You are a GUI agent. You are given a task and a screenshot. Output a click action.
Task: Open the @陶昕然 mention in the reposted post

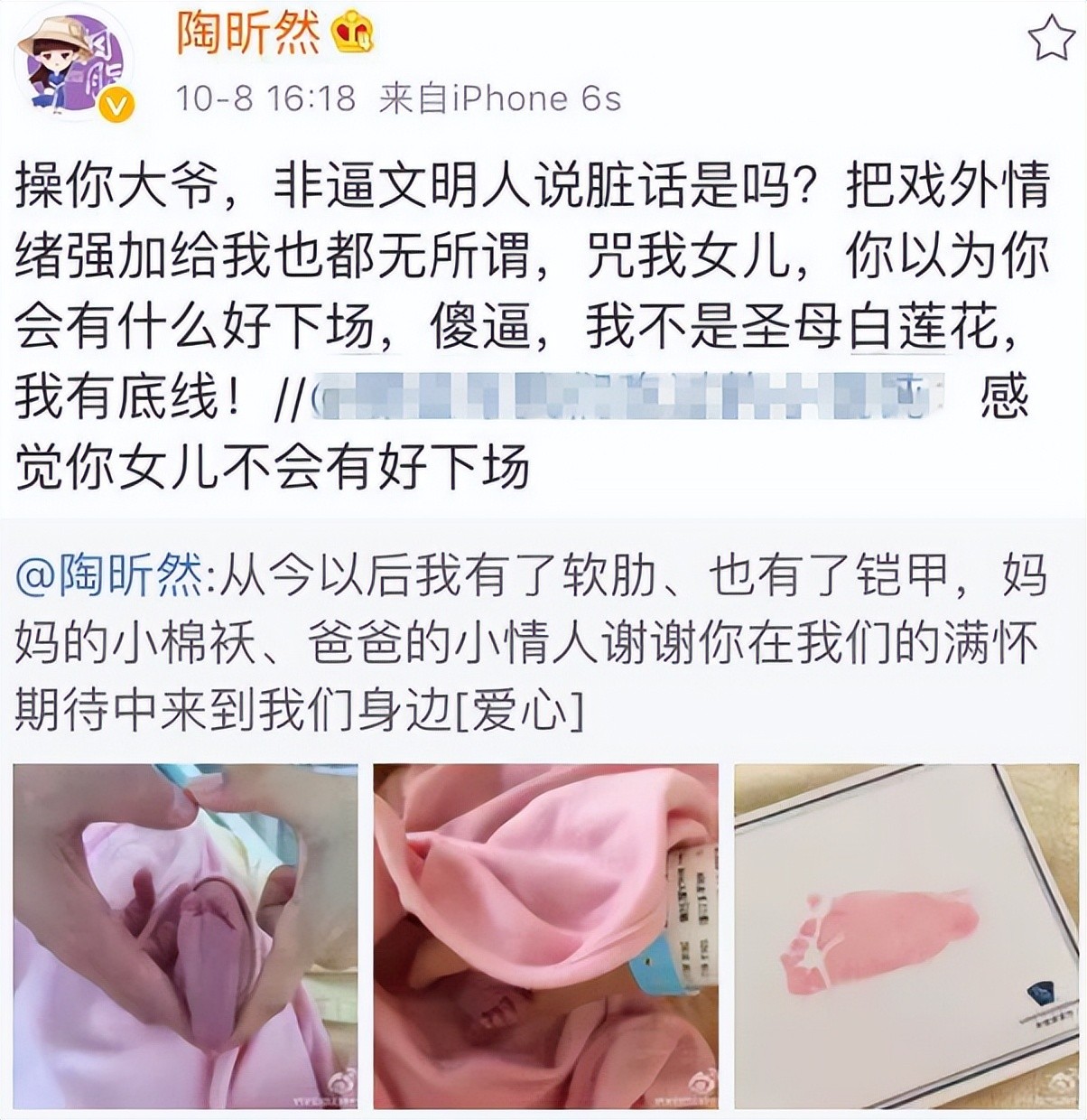(x=109, y=576)
